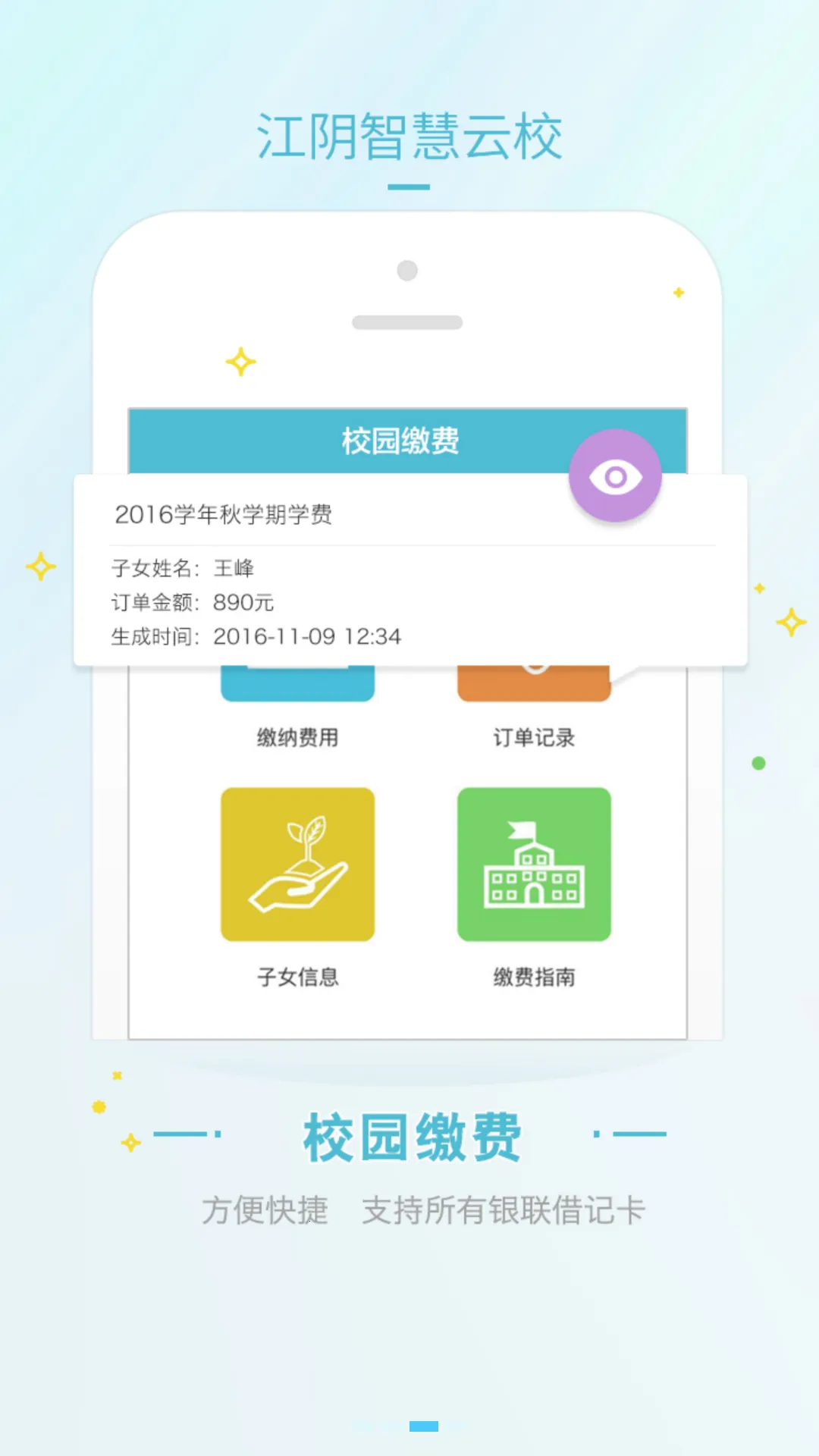
Task: Click the 缴费指南 label text
Action: 535,977
